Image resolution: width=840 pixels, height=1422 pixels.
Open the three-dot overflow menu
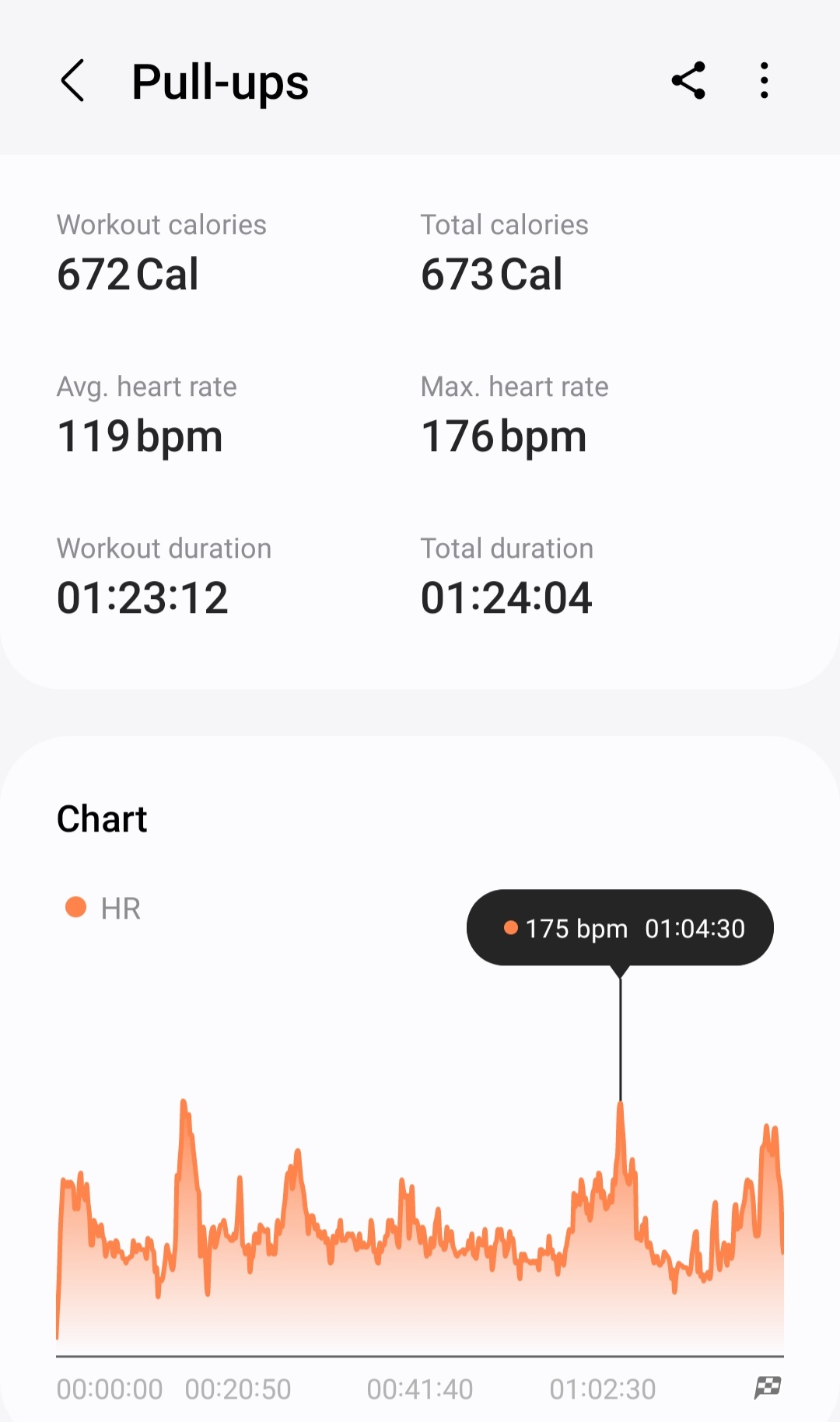pos(765,80)
